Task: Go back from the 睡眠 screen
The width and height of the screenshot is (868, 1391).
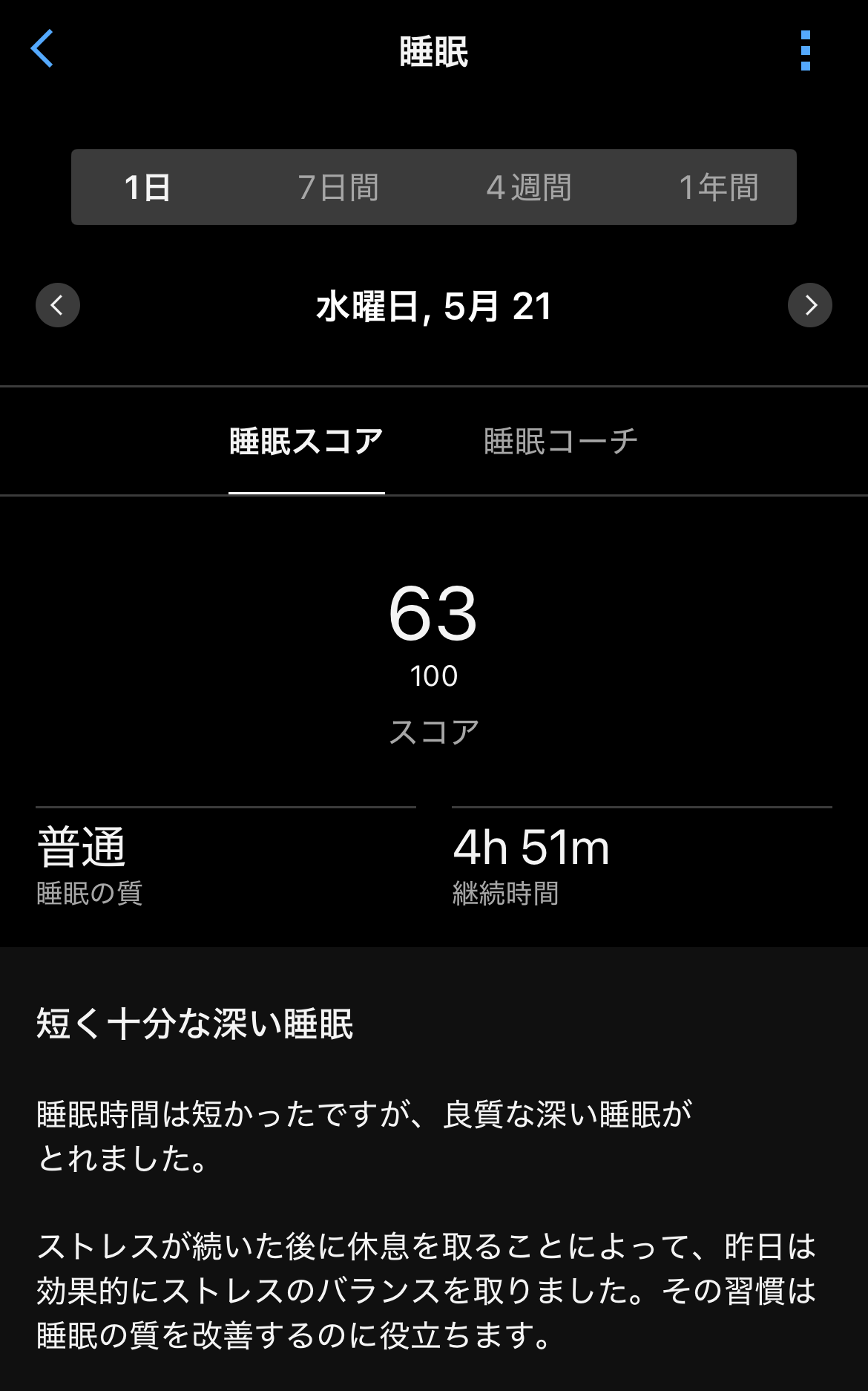Action: click(42, 49)
